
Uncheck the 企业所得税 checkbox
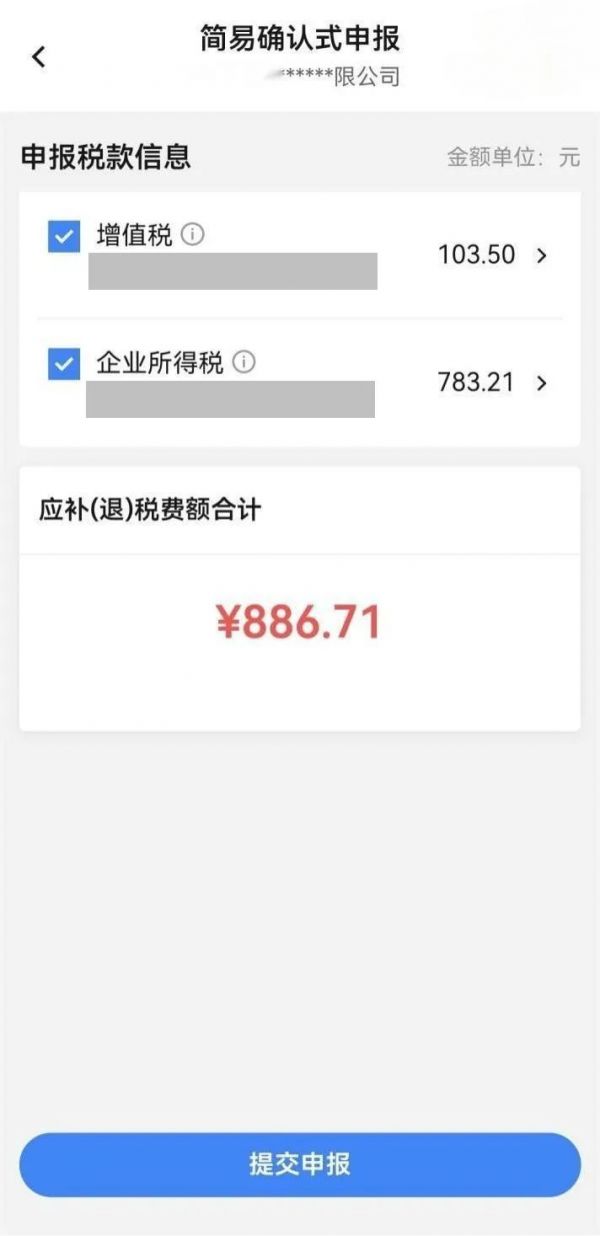(x=64, y=364)
